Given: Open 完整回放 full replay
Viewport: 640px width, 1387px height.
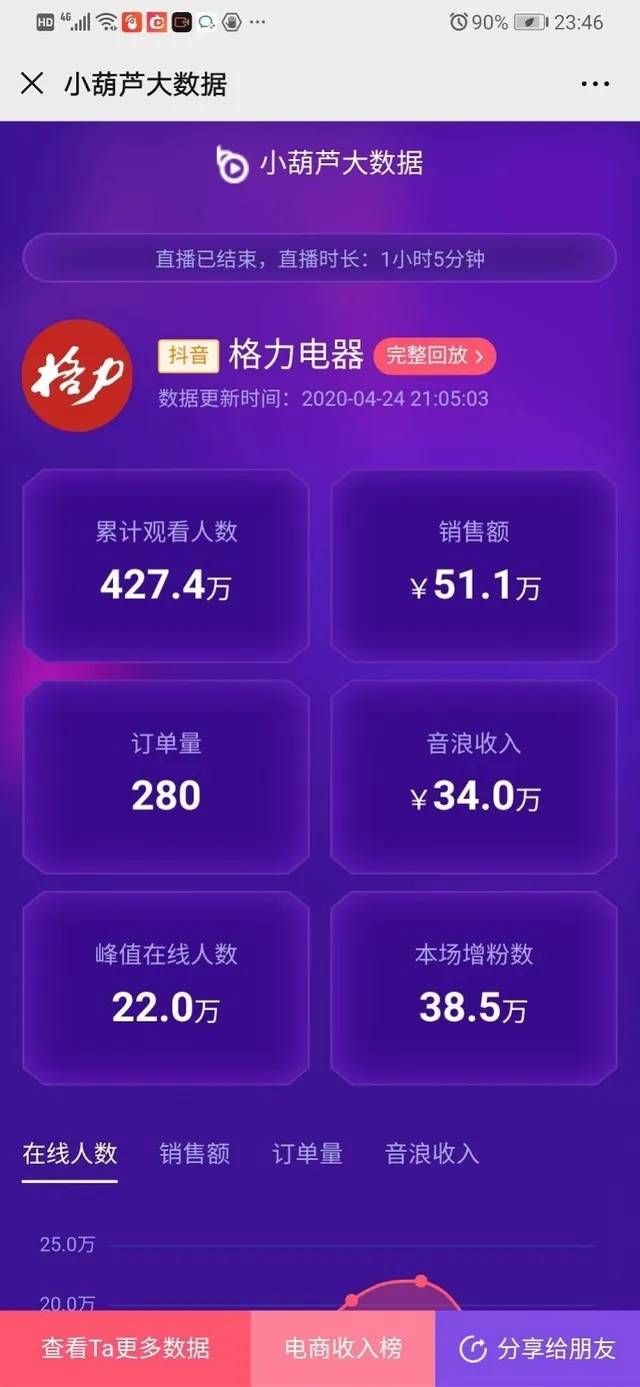Looking at the screenshot, I should [434, 355].
